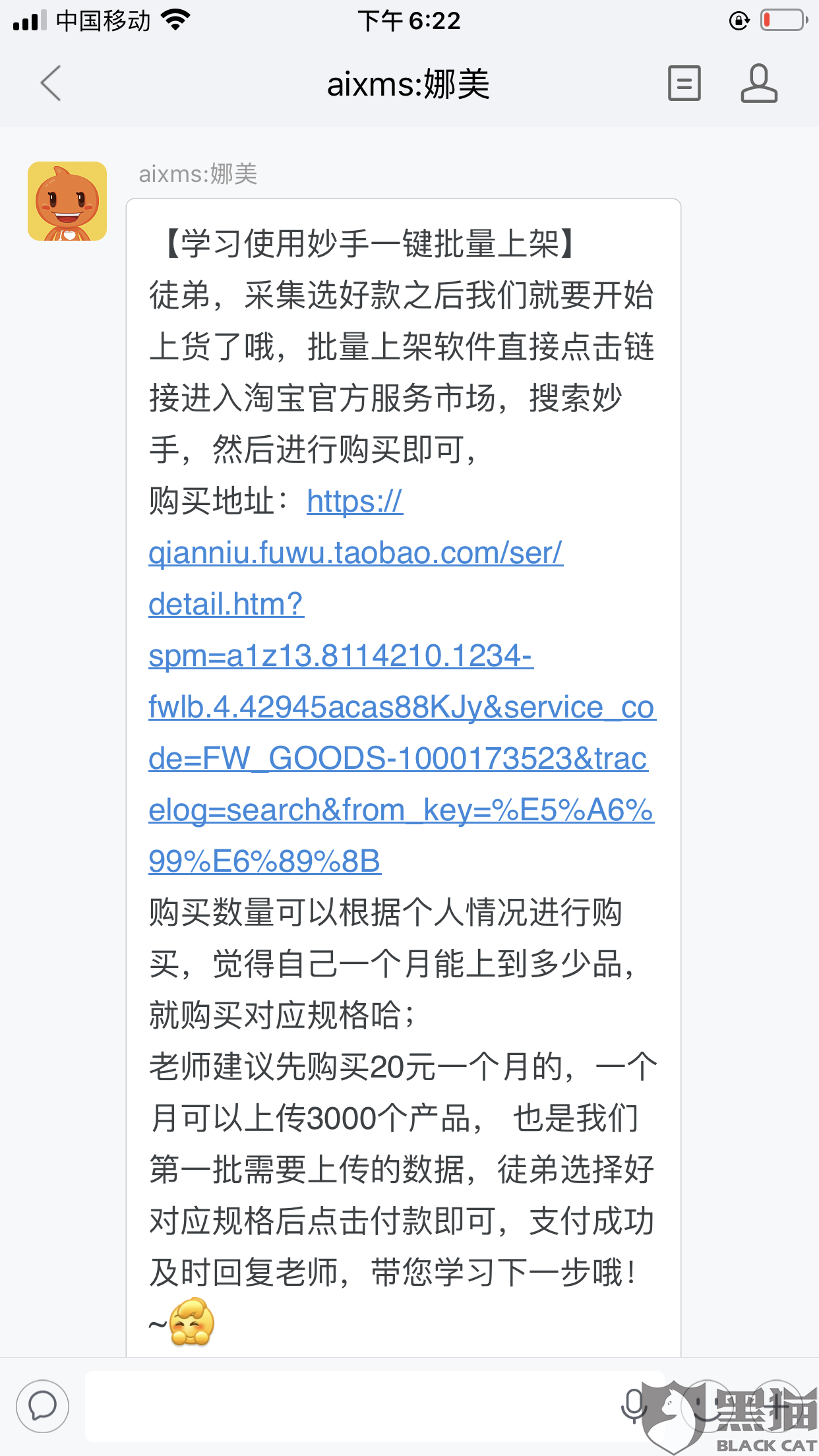Open the quick phrases bubble icon

(43, 1406)
